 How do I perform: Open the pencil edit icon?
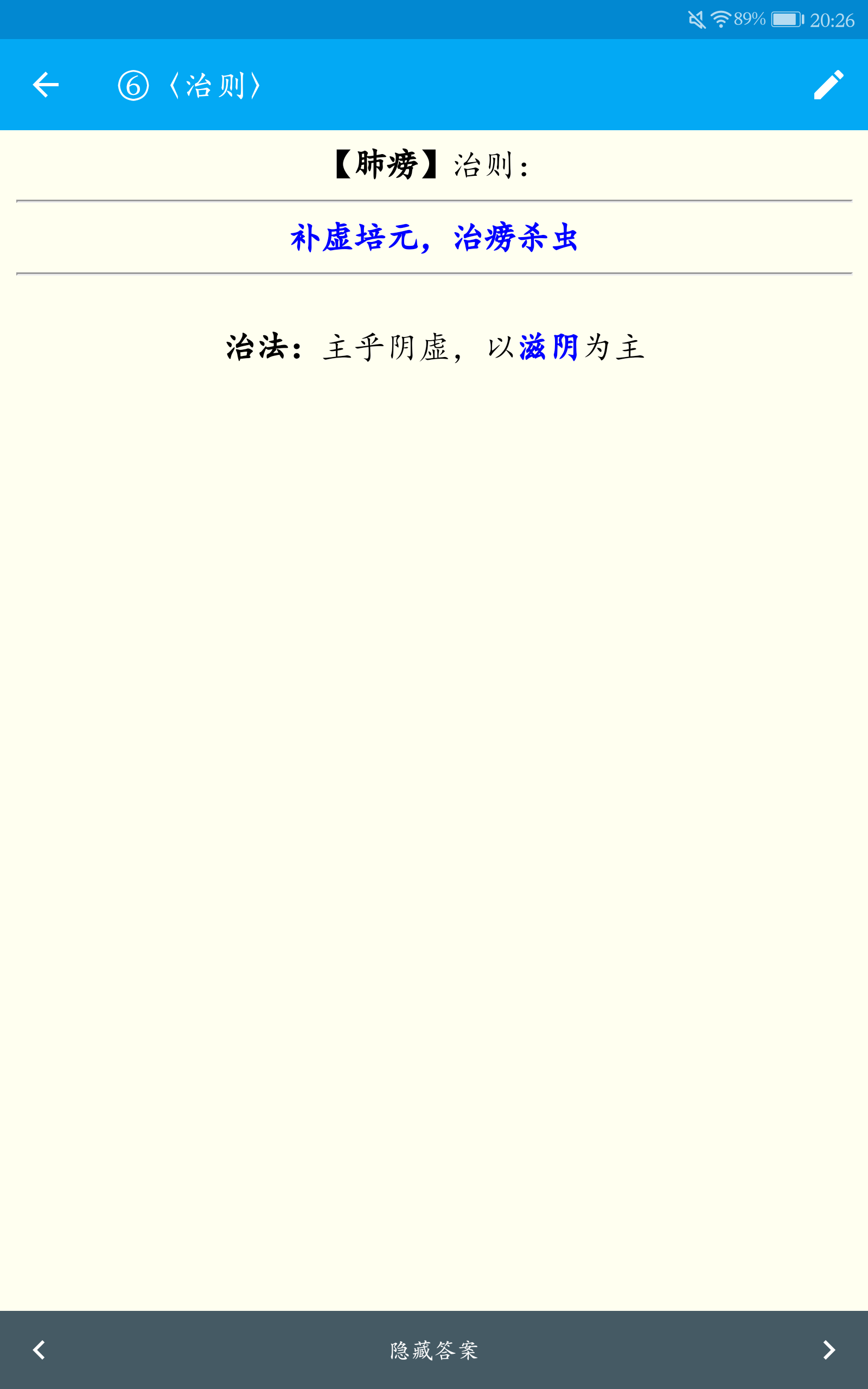(x=828, y=85)
